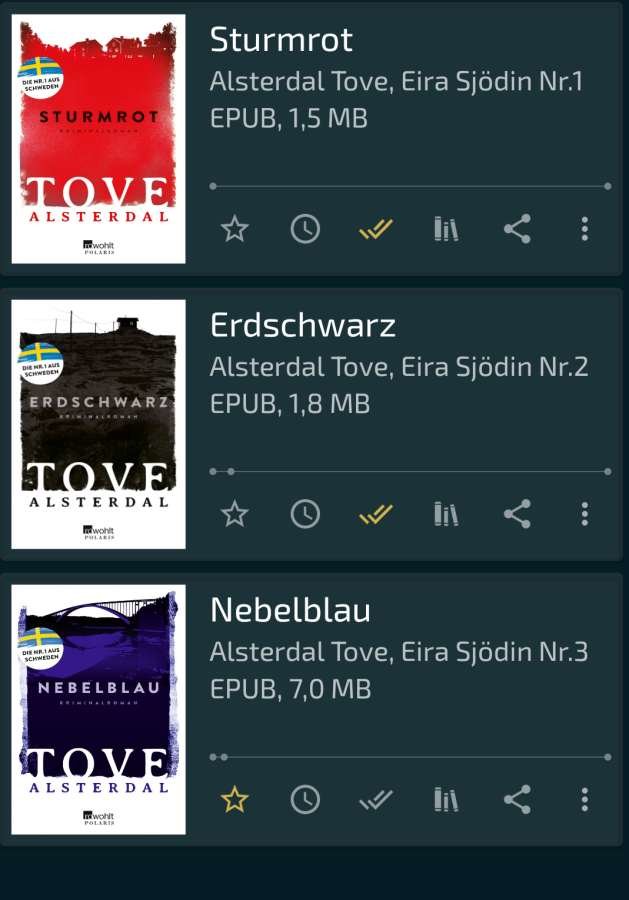629x900 pixels.
Task: Add Nebelblau to a bookshelf
Action: coord(446,799)
